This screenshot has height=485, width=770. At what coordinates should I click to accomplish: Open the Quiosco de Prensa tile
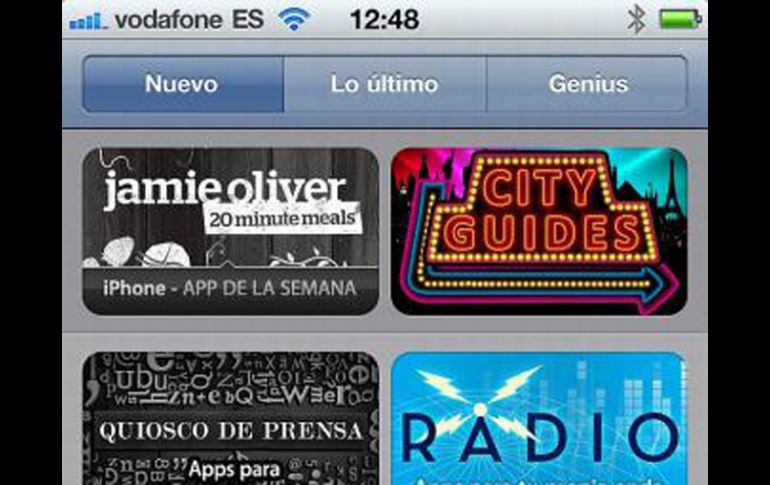pyautogui.click(x=230, y=418)
